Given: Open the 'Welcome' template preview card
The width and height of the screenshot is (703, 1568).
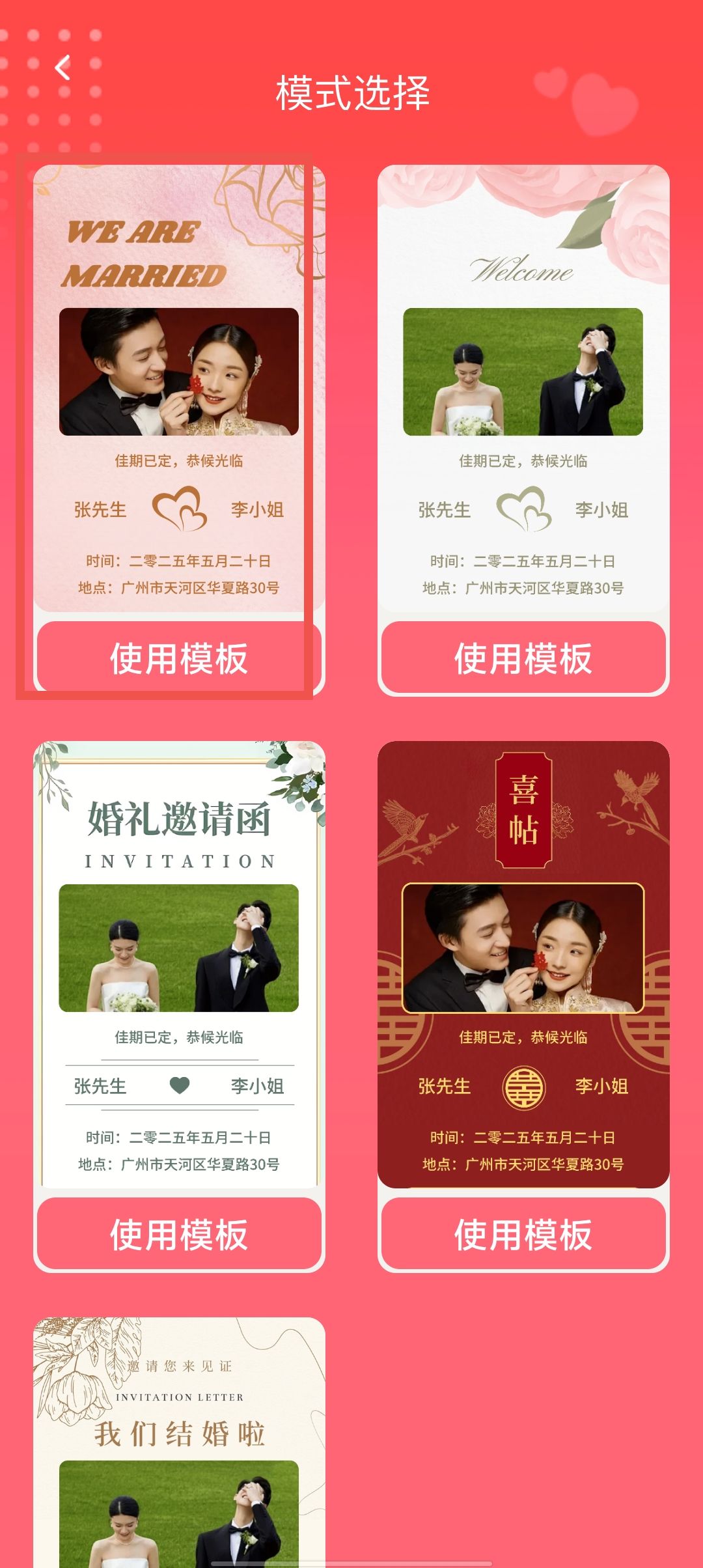Looking at the screenshot, I should point(523,388).
